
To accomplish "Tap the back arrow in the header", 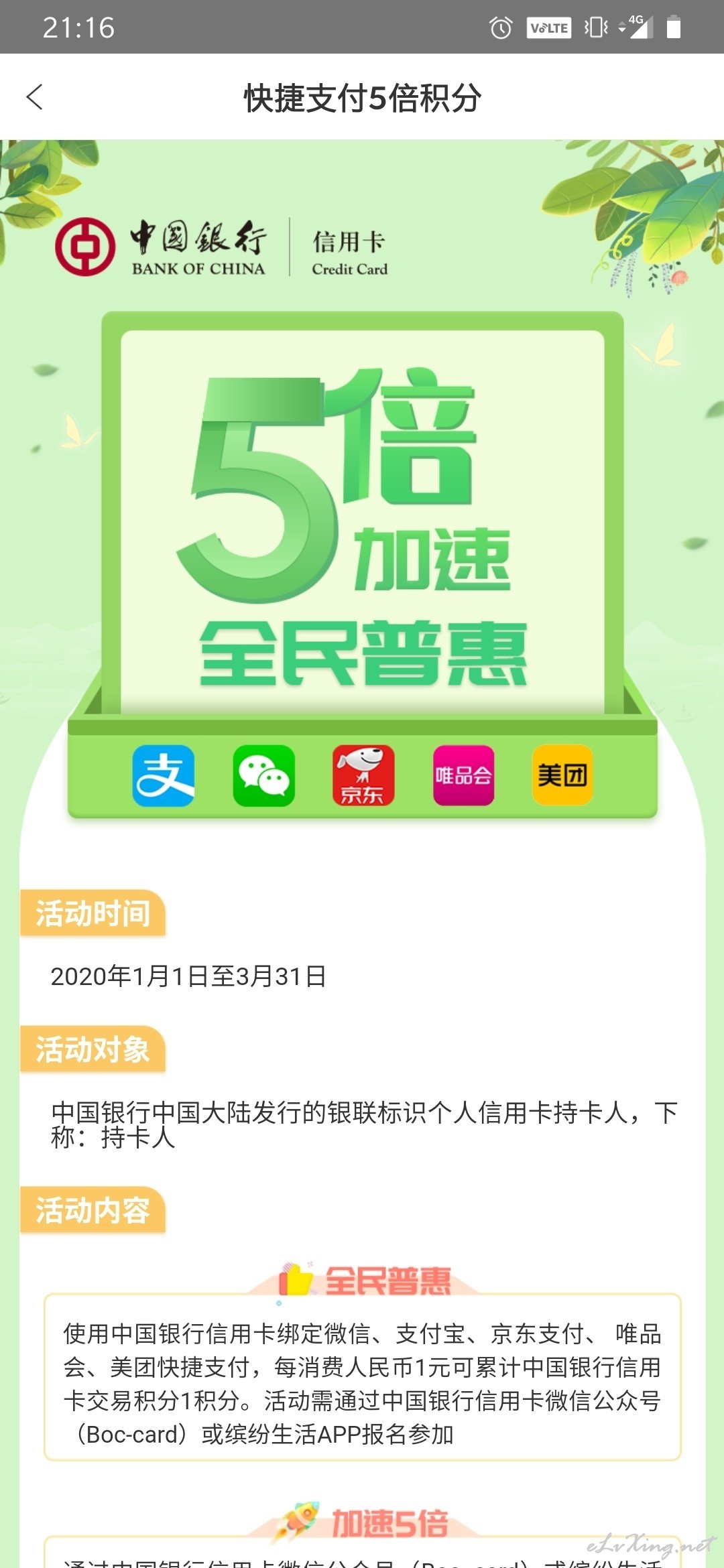I will pyautogui.click(x=35, y=97).
